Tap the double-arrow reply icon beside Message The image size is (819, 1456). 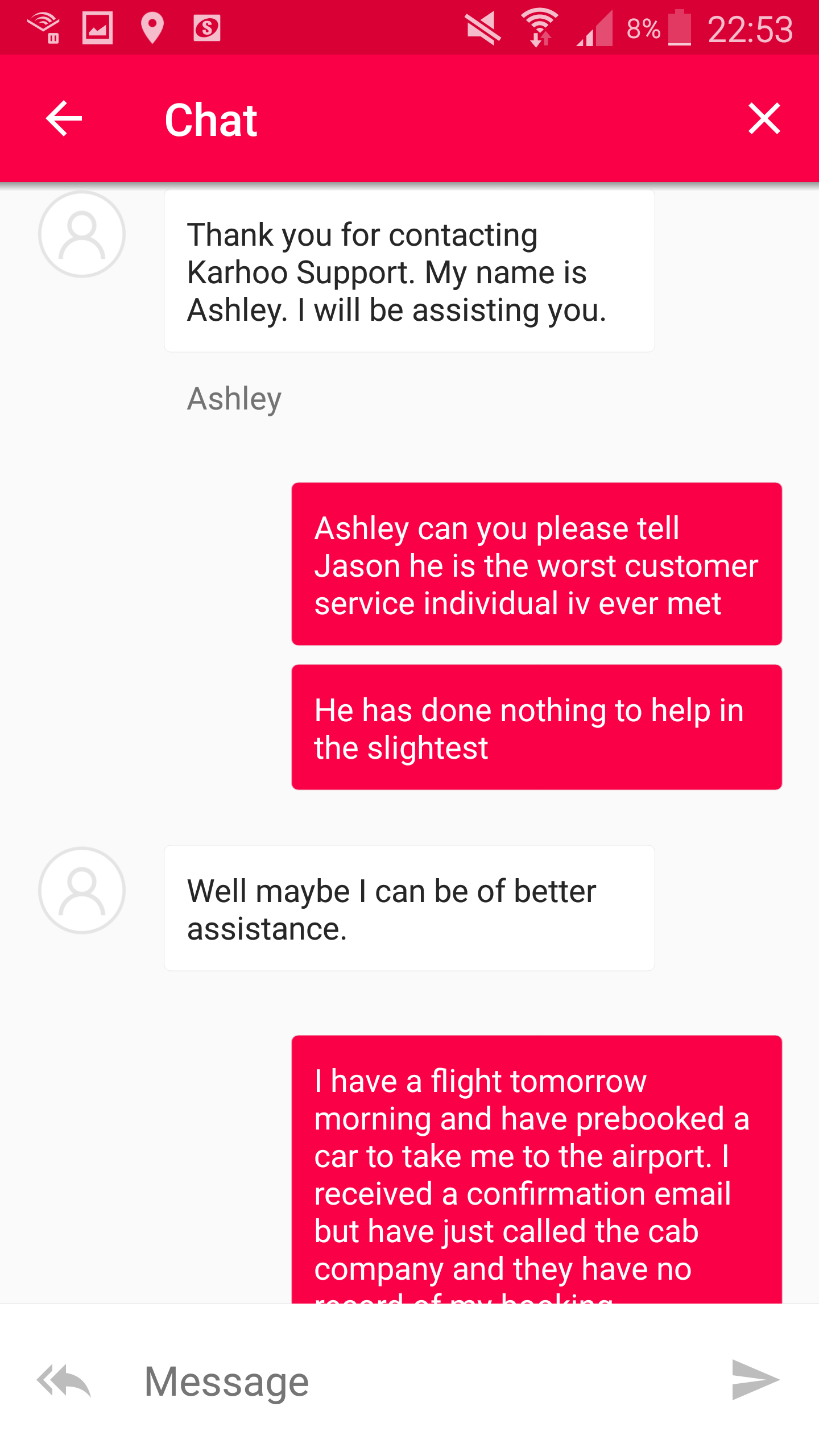click(64, 1380)
